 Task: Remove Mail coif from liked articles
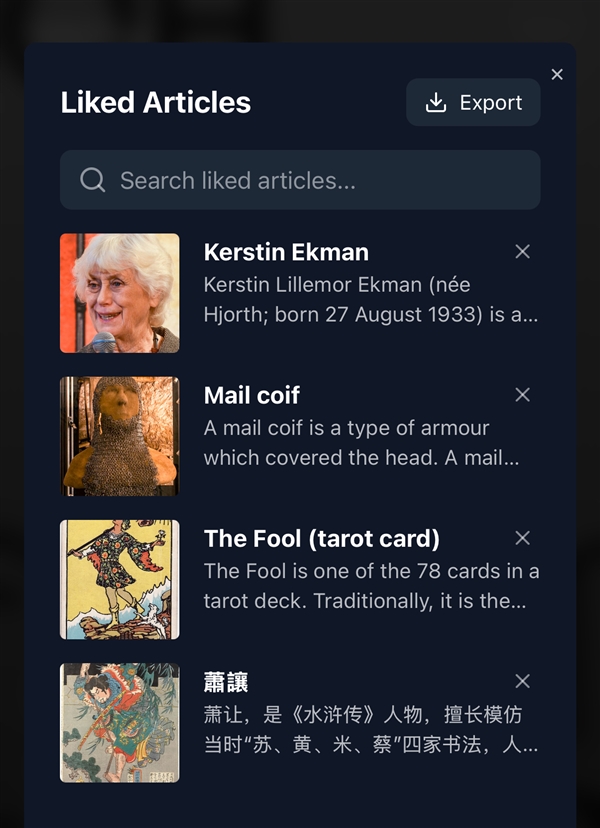(x=522, y=395)
